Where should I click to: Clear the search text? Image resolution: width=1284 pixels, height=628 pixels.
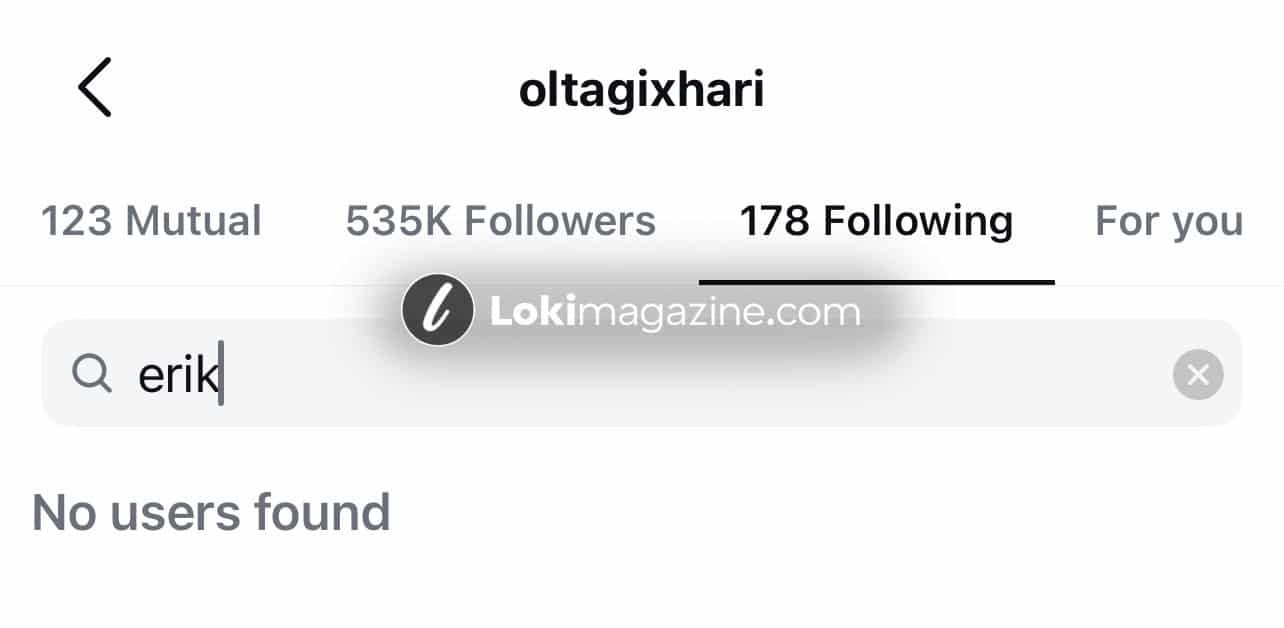point(1197,375)
